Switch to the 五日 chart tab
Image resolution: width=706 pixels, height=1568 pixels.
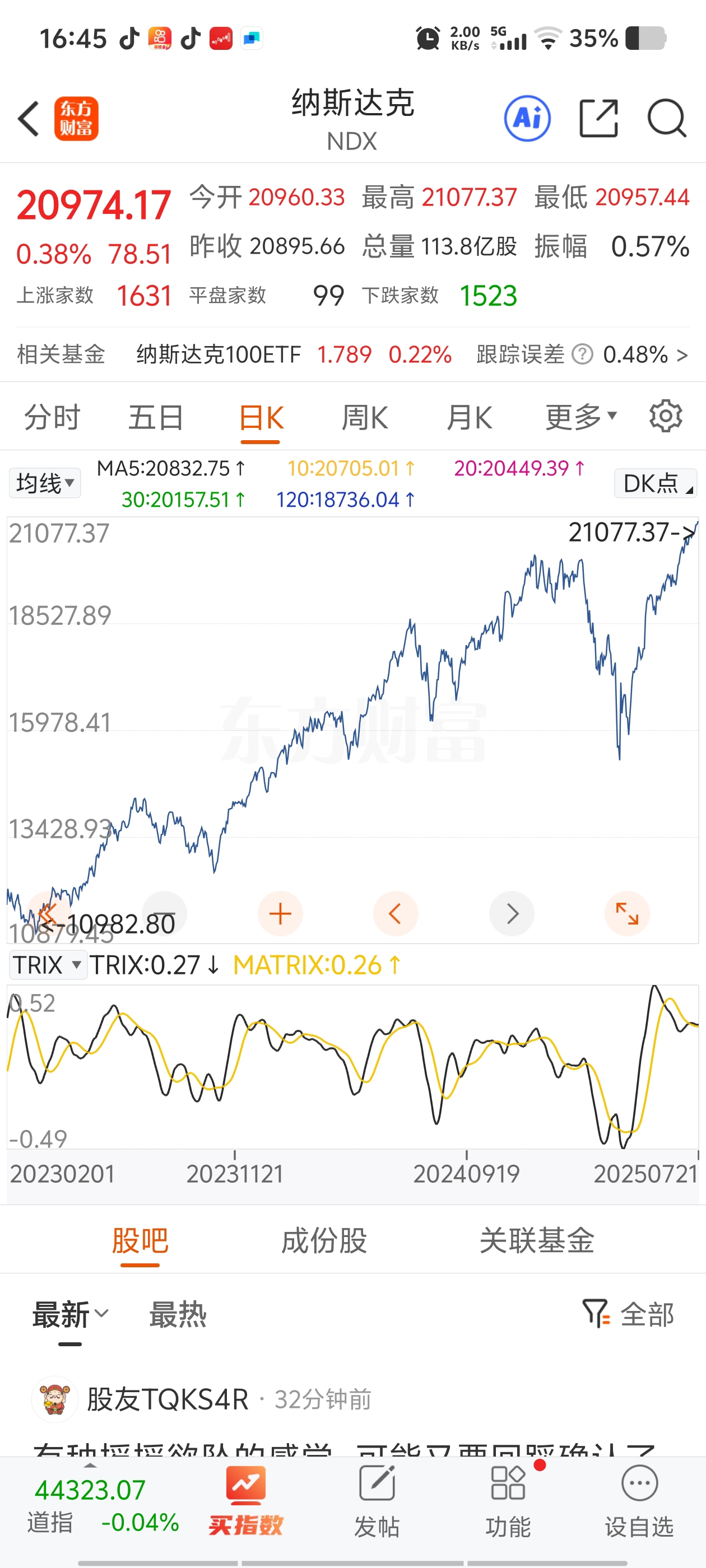tap(156, 418)
